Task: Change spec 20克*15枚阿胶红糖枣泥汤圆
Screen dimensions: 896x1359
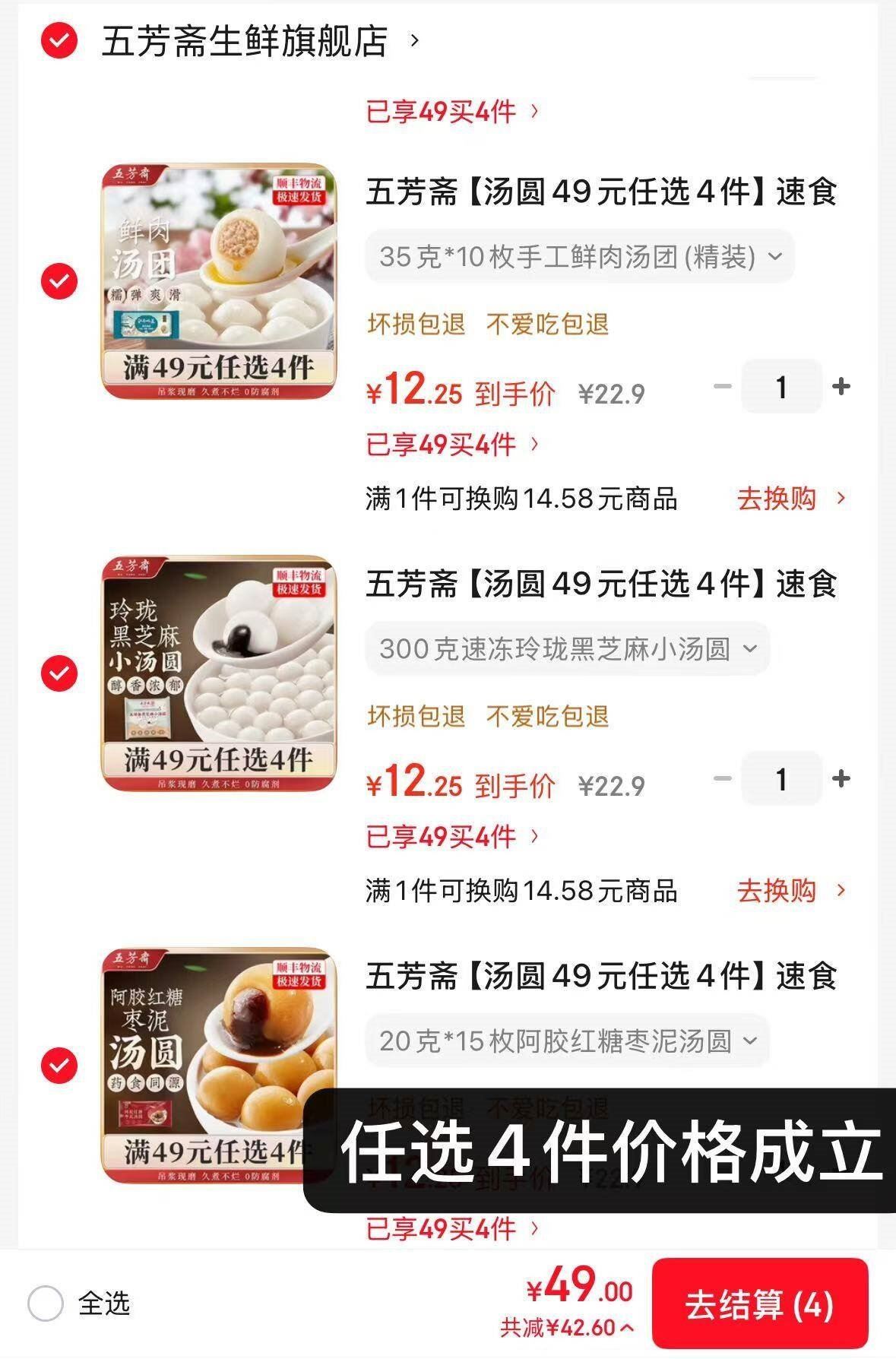Action: click(568, 1041)
